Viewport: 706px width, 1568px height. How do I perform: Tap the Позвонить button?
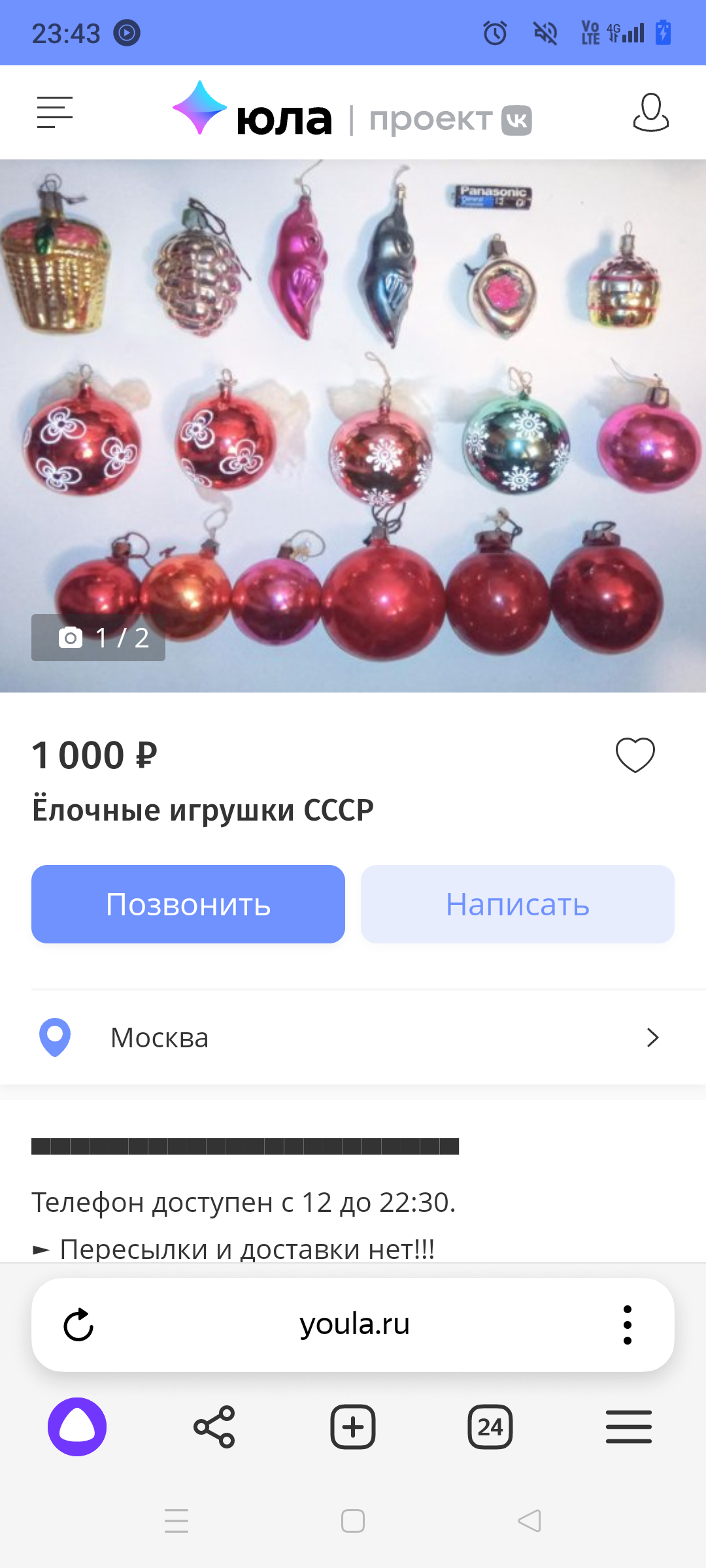188,904
